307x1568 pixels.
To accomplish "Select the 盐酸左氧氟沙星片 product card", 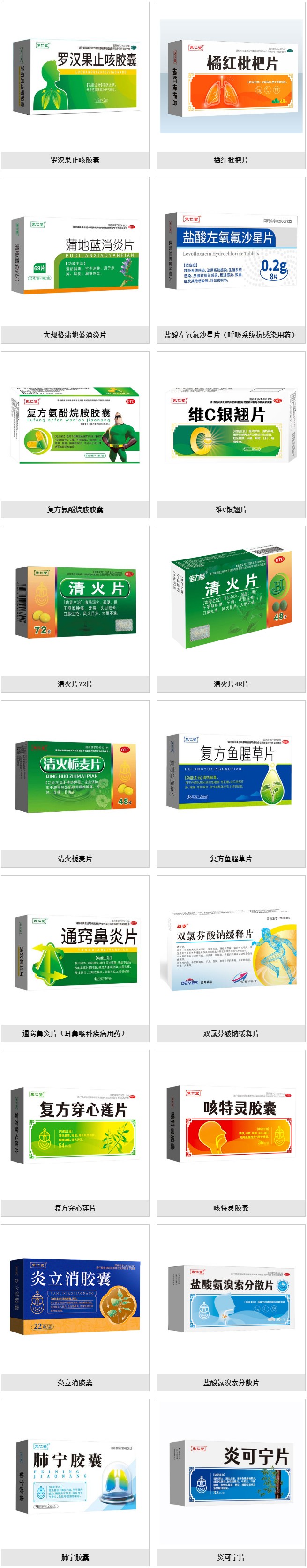I will tap(231, 252).
